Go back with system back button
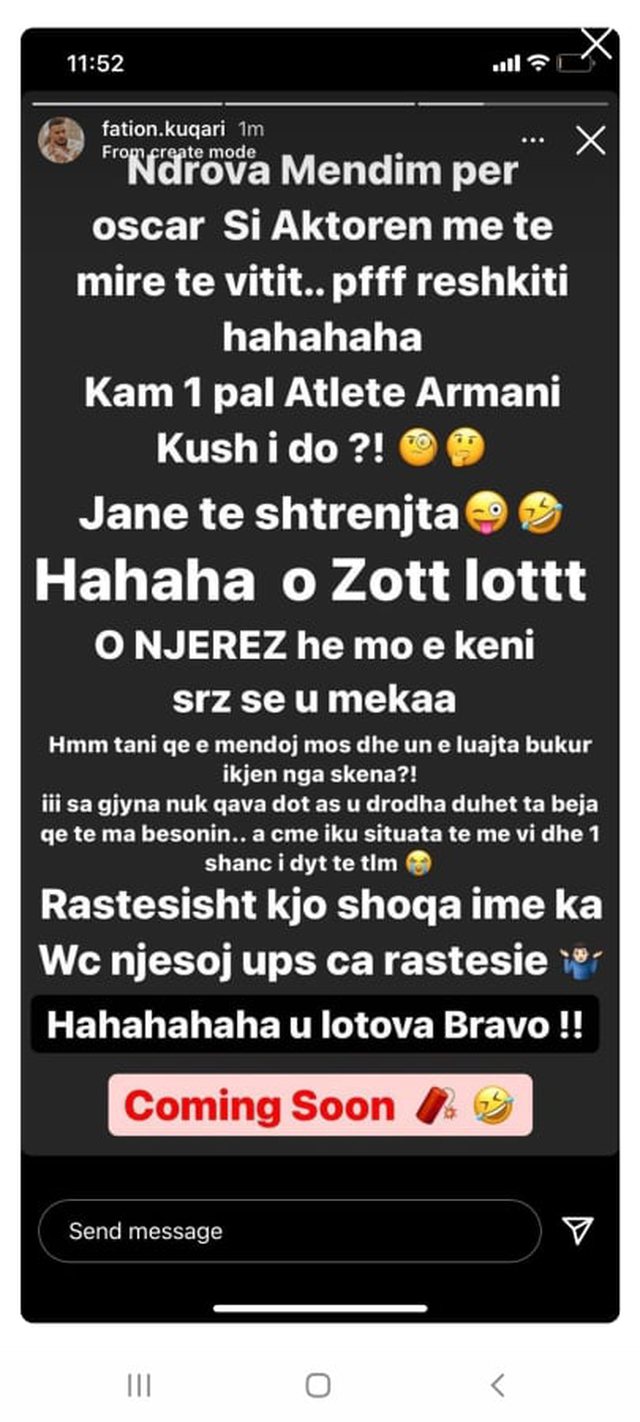 (497, 1385)
